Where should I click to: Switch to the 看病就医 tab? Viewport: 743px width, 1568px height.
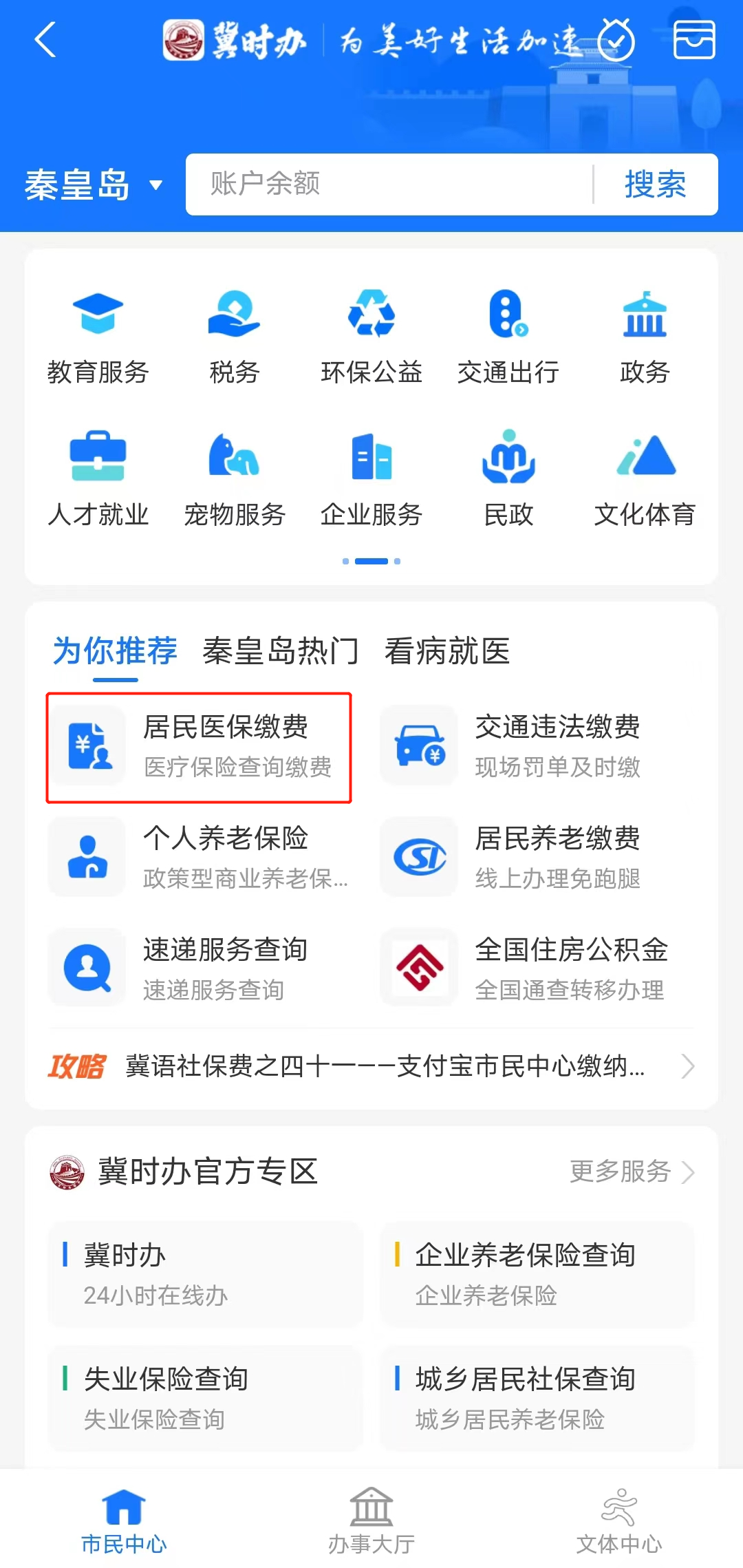tap(446, 651)
